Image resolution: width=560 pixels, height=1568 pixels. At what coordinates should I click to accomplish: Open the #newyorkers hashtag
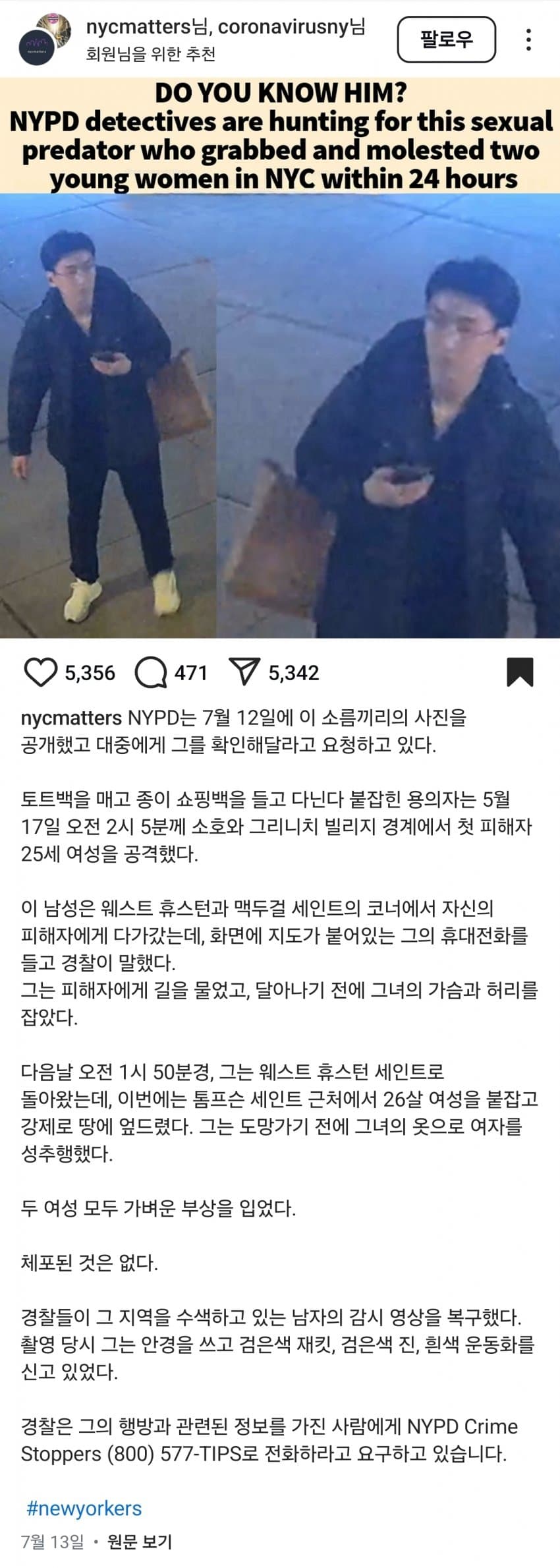click(x=84, y=1509)
